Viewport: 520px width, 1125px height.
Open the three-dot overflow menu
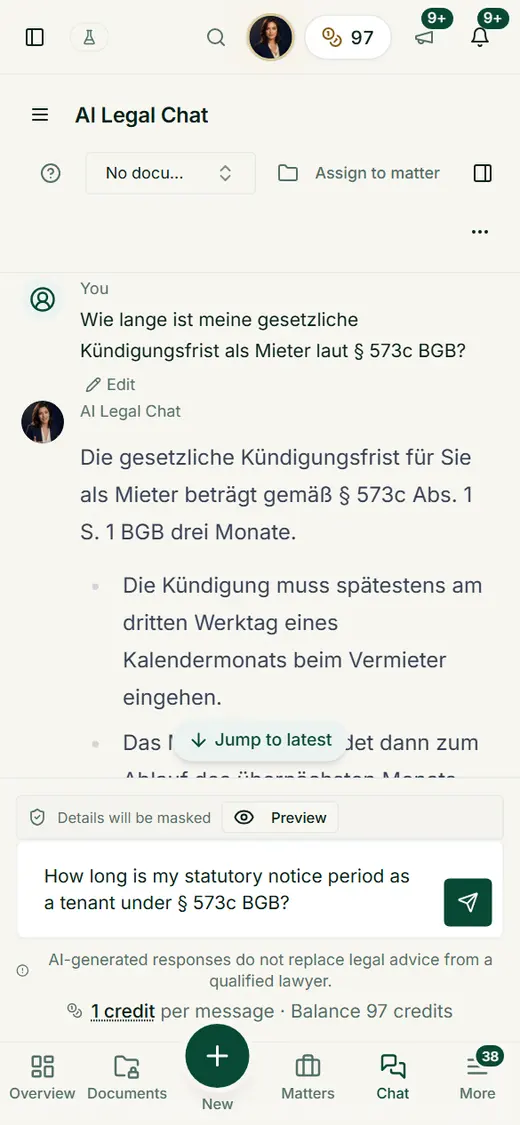(480, 232)
